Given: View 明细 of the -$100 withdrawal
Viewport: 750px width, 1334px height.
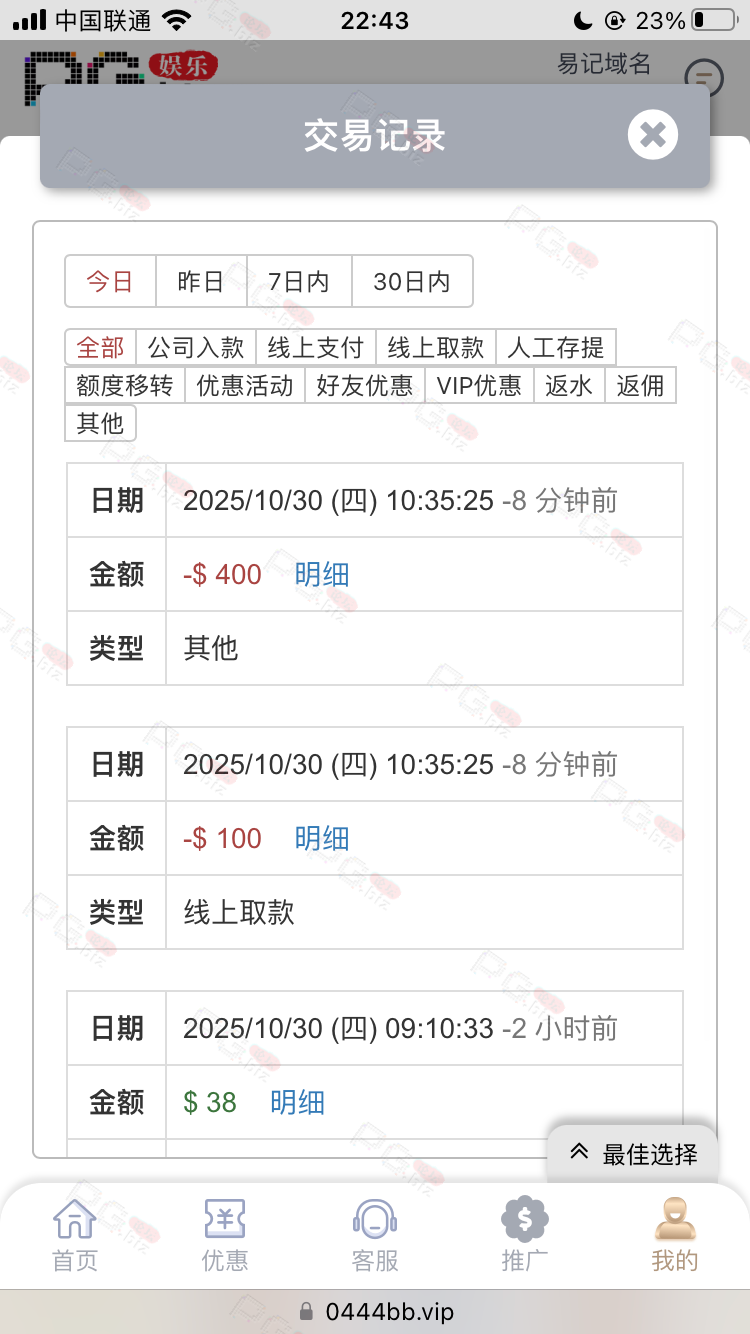Looking at the screenshot, I should point(322,839).
